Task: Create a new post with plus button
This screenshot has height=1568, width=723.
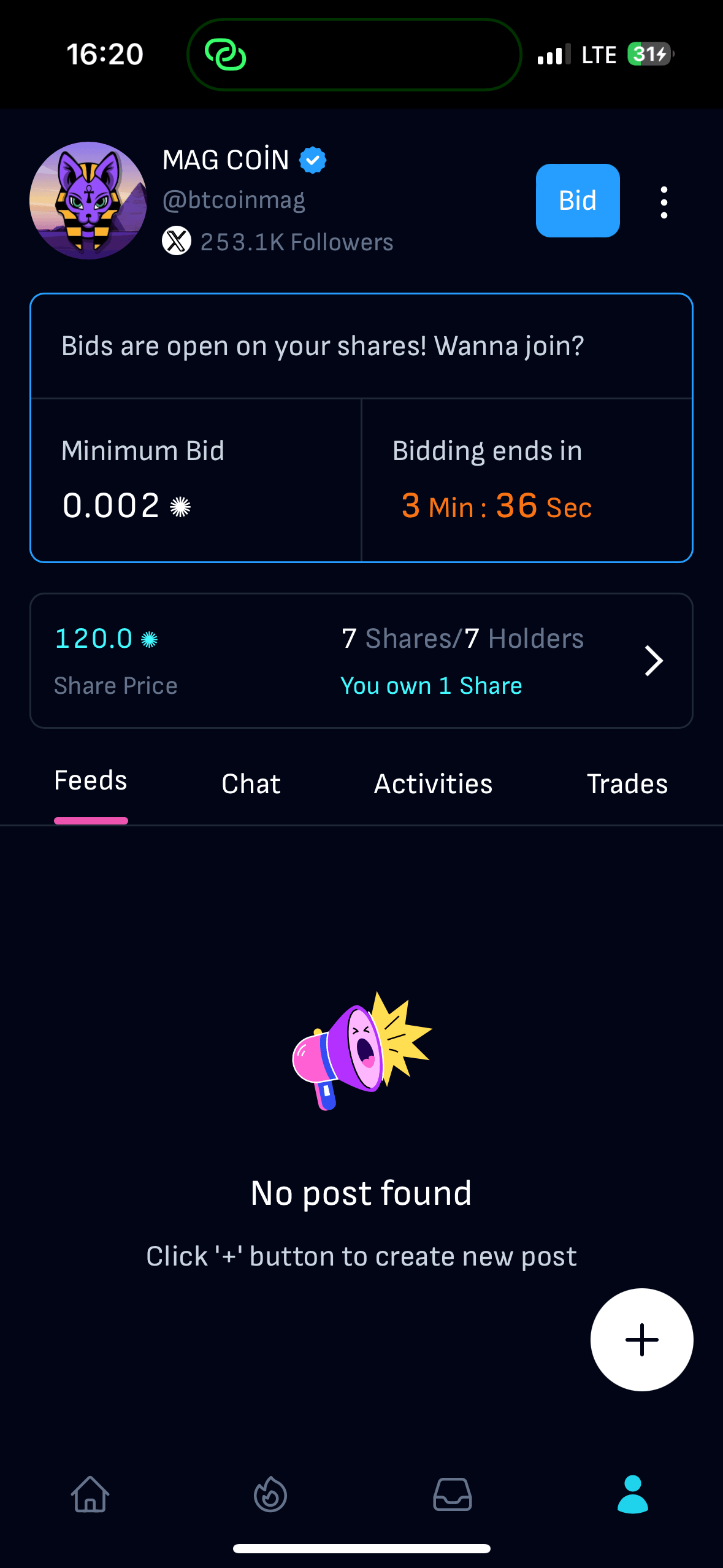Action: point(641,1339)
